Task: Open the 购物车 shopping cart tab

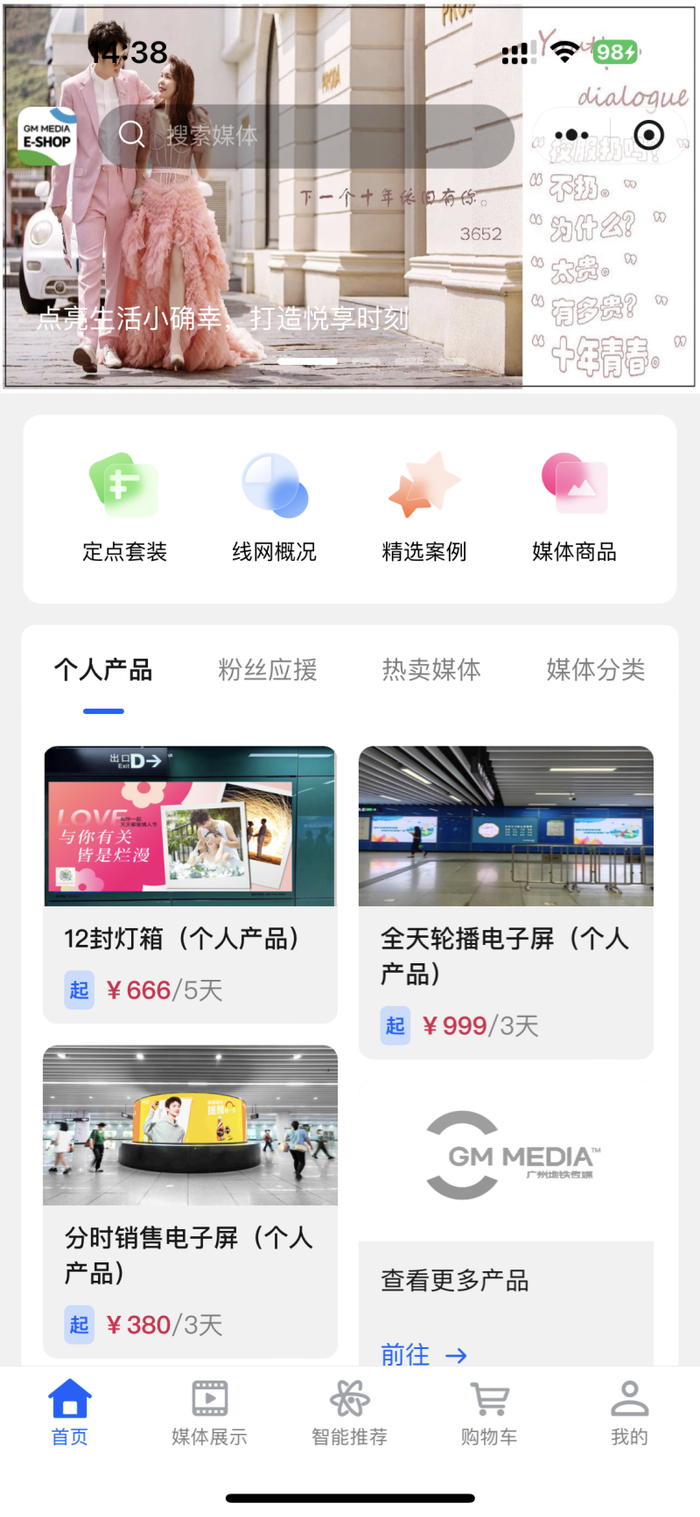Action: click(x=489, y=1412)
